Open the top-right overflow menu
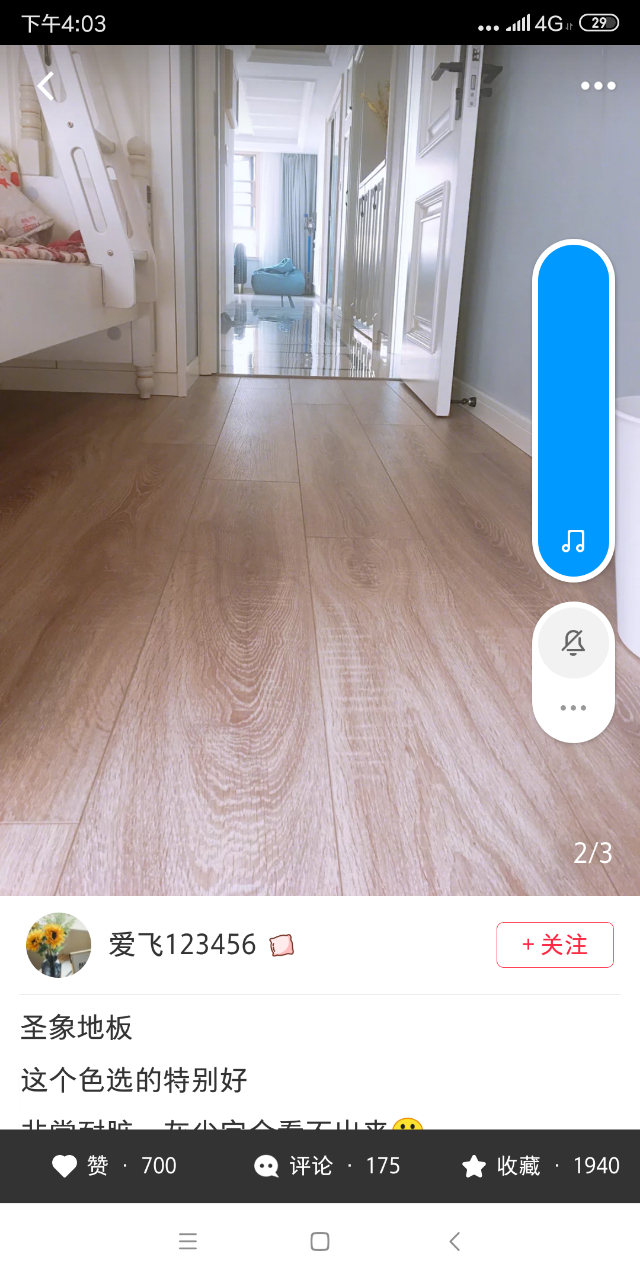This screenshot has width=640, height=1280. [598, 86]
